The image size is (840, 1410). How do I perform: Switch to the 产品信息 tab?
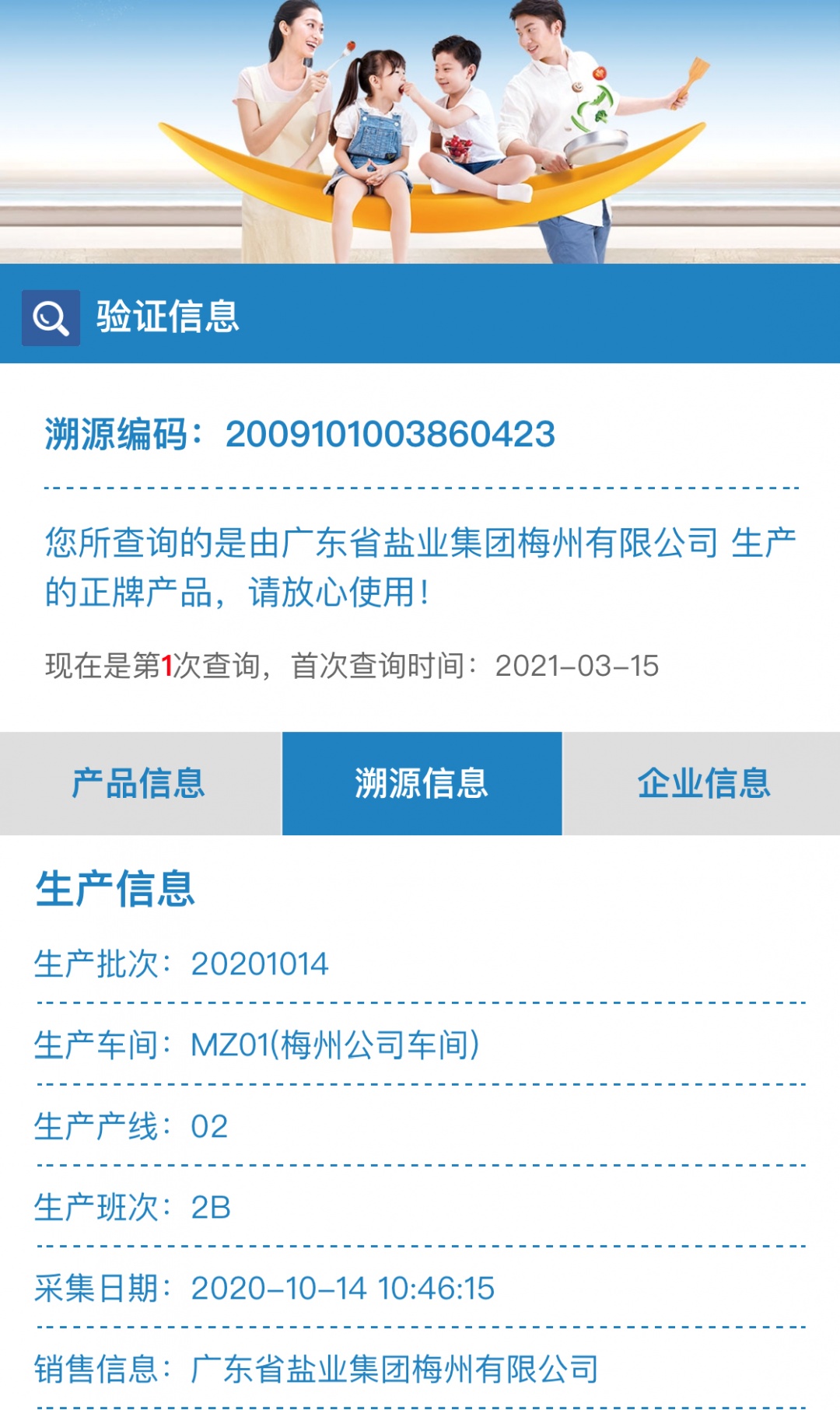[140, 783]
